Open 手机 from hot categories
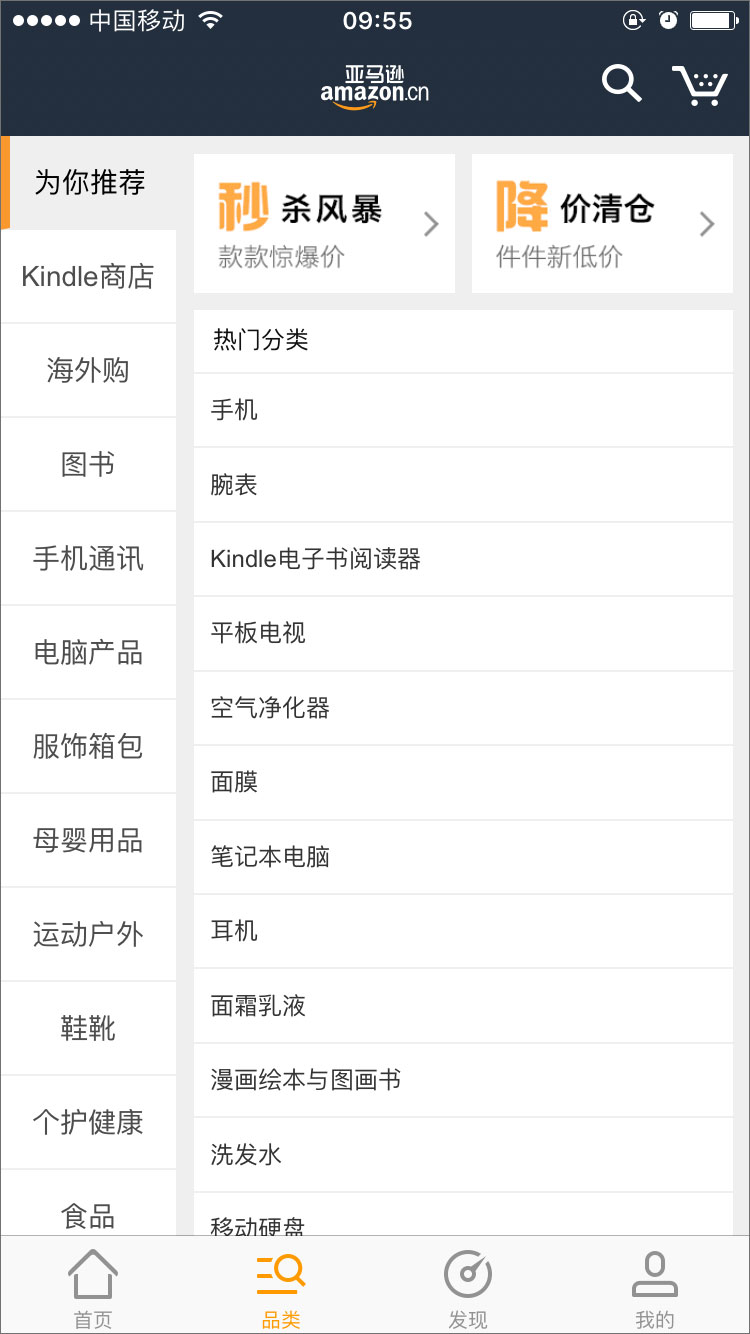This screenshot has width=750, height=1334. (463, 410)
